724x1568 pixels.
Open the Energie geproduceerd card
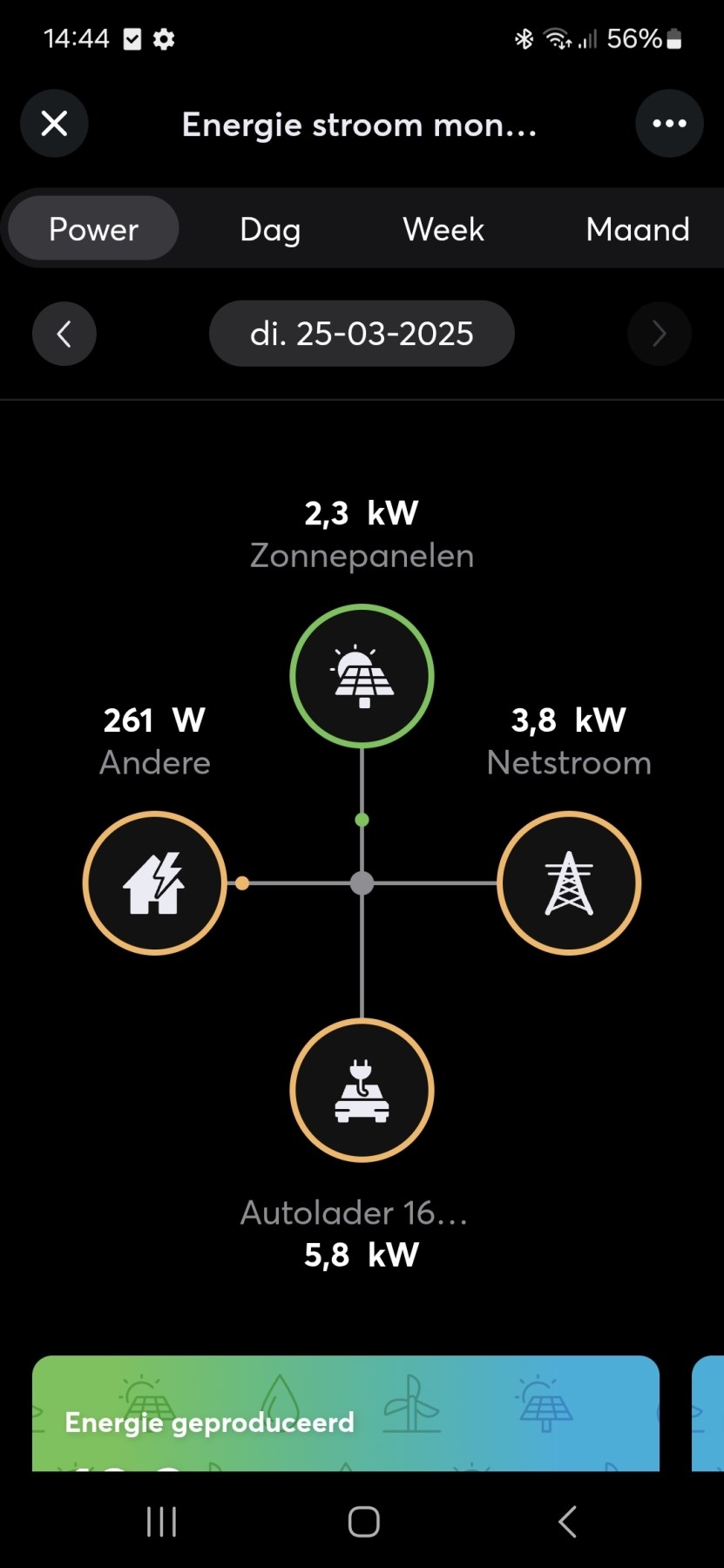pos(346,1416)
